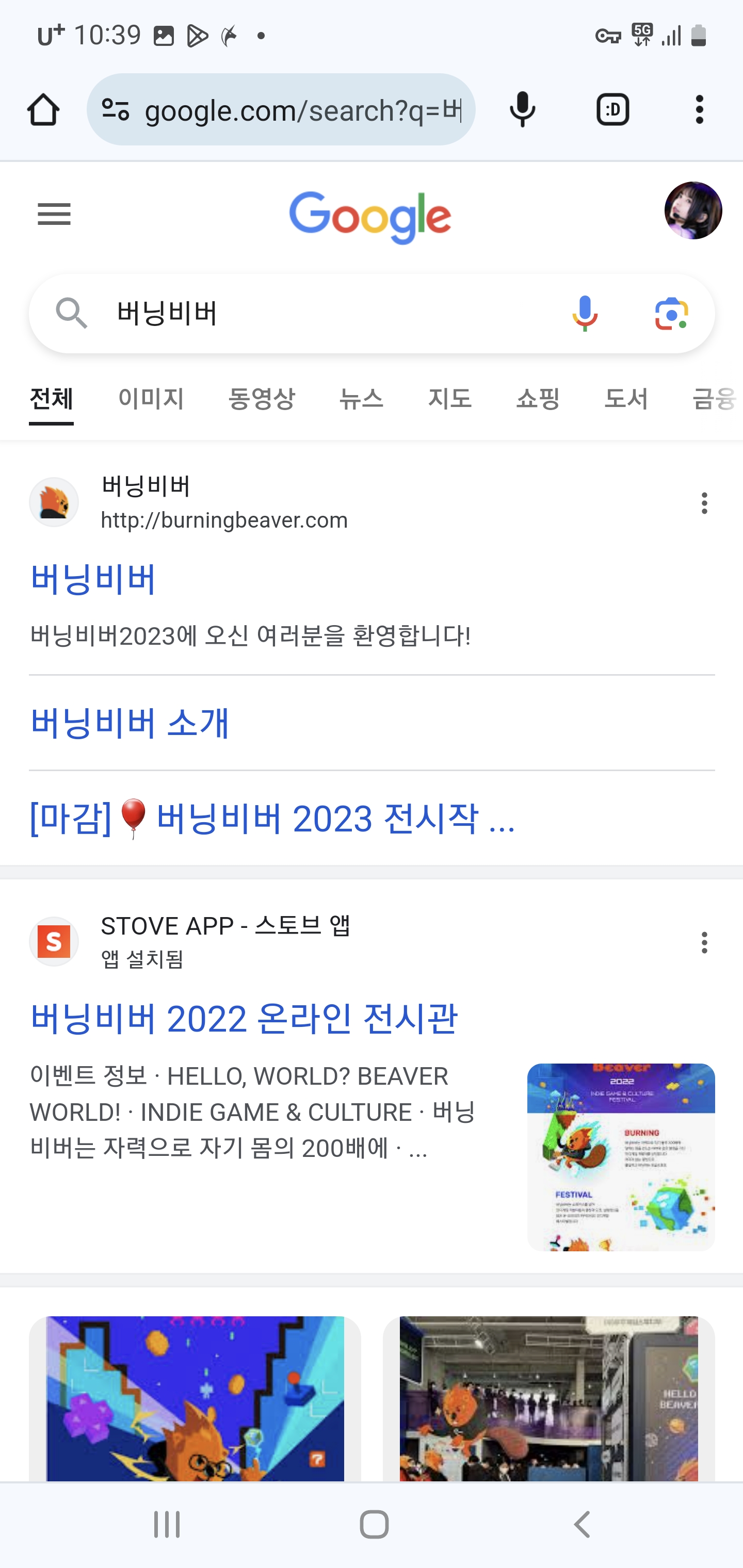The width and height of the screenshot is (743, 1568).
Task: Open Google hamburger menu
Action: point(54,214)
